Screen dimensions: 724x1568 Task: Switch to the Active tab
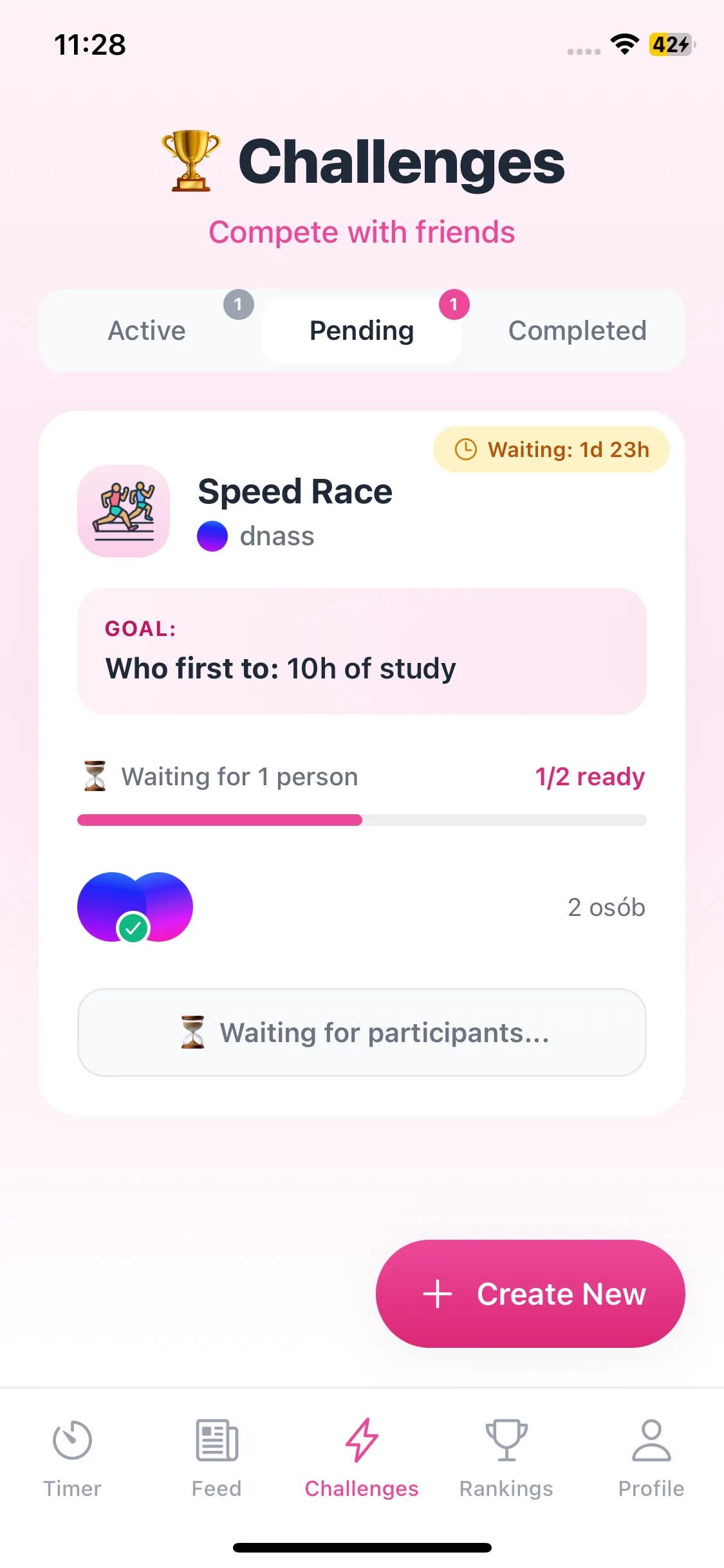point(147,331)
